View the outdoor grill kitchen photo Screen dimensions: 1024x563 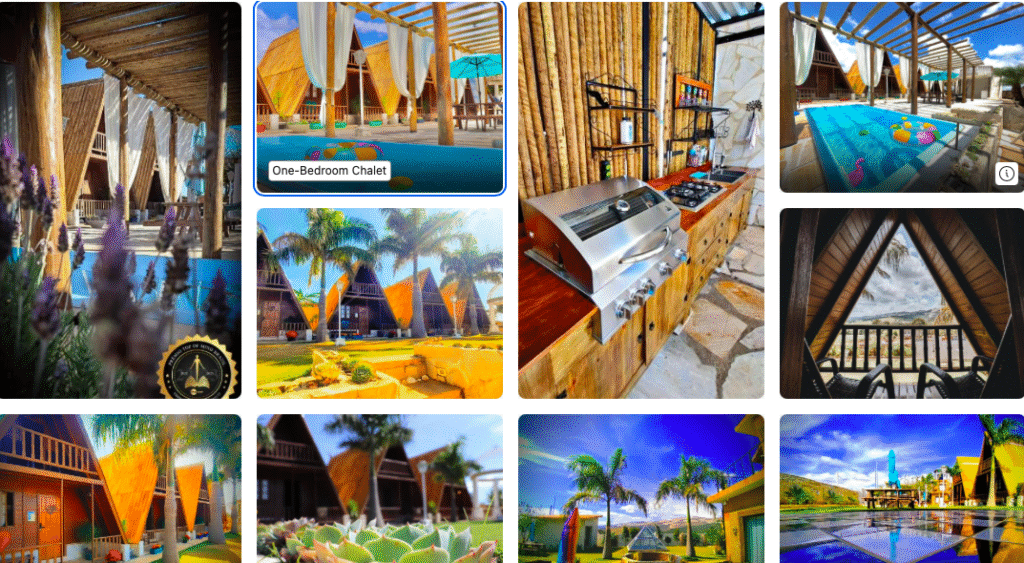coord(641,200)
